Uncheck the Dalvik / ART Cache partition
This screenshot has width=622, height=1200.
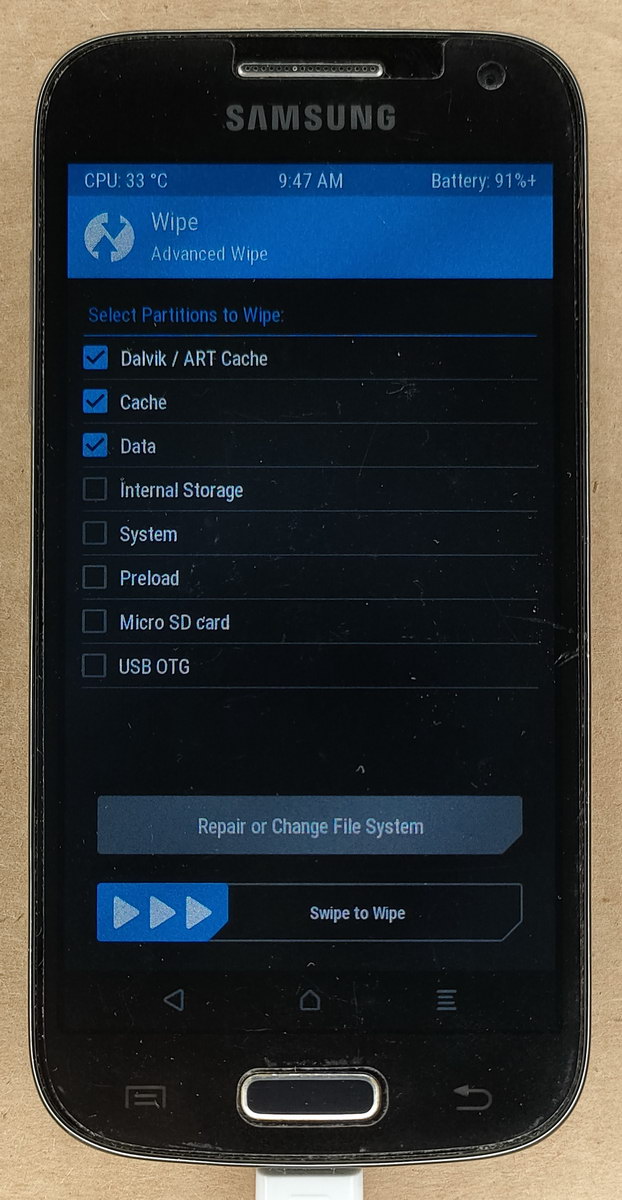(95, 358)
